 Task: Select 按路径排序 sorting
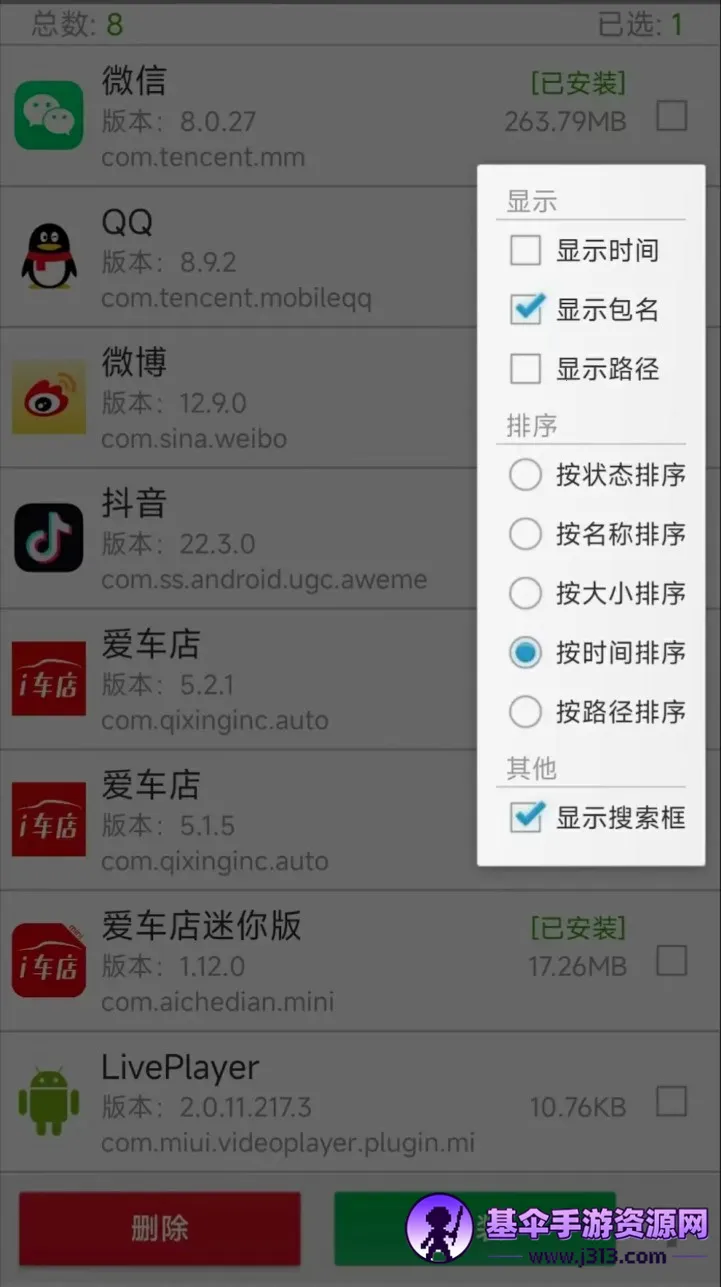click(526, 712)
